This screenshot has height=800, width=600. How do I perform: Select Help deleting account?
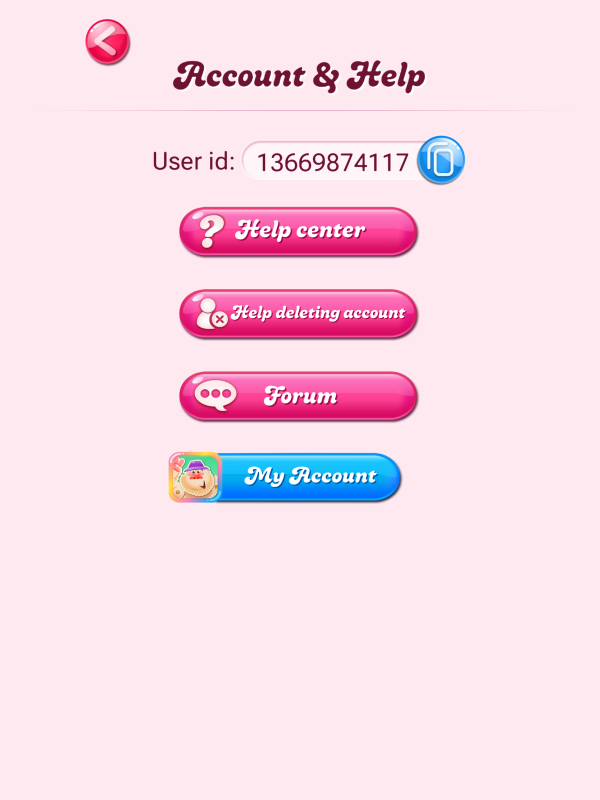coord(298,313)
